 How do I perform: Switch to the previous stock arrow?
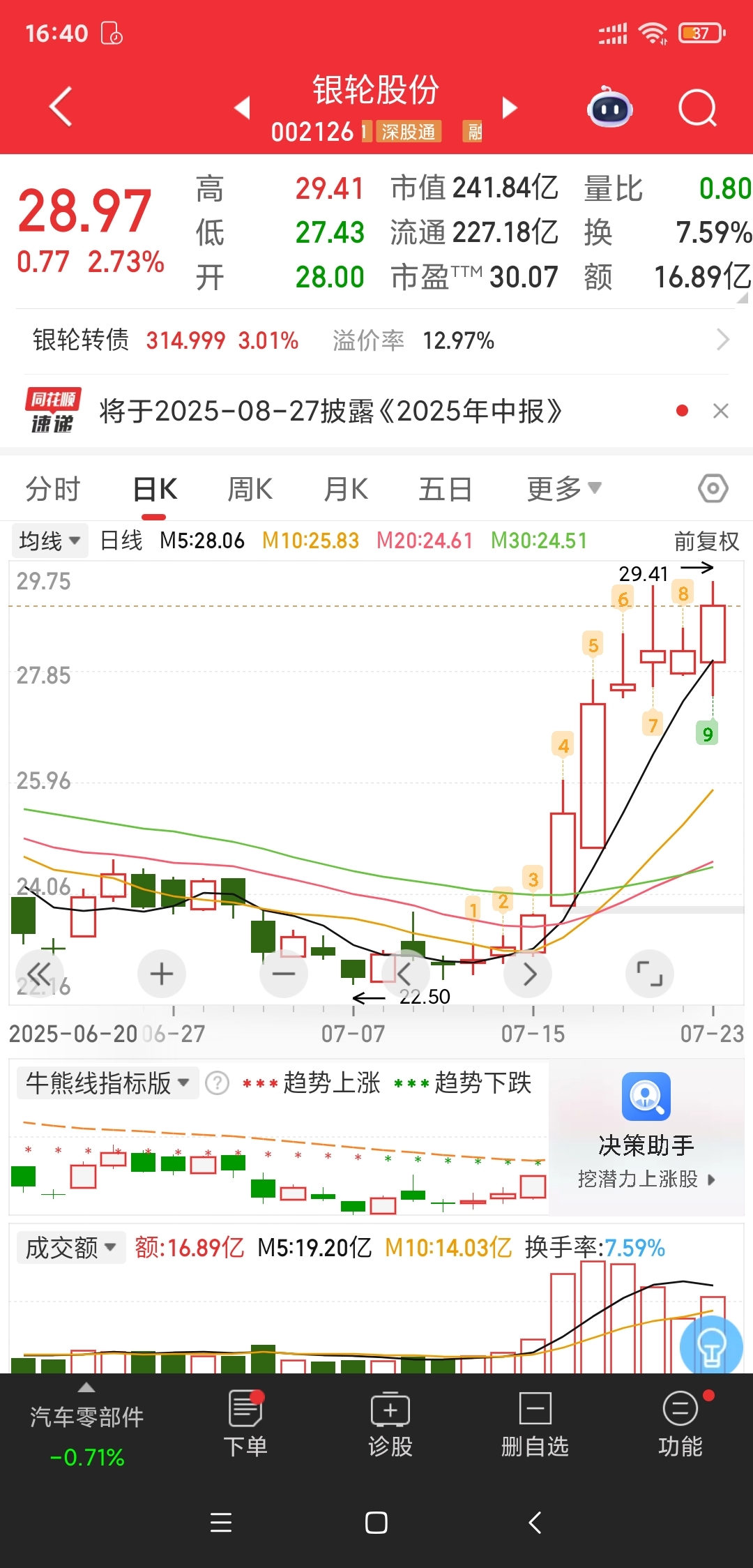point(241,107)
